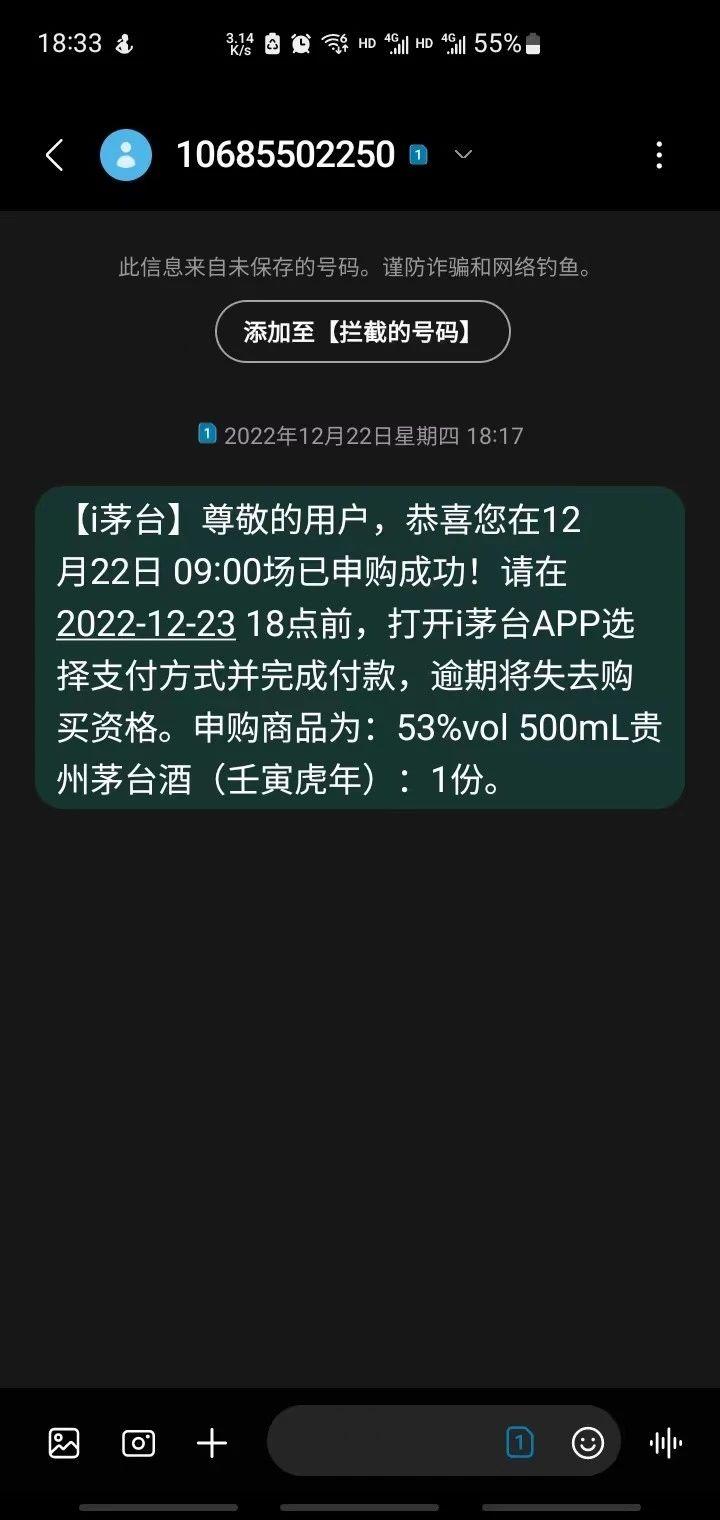
Task: Open contact avatar for 10685502250
Action: pyautogui.click(x=126, y=155)
